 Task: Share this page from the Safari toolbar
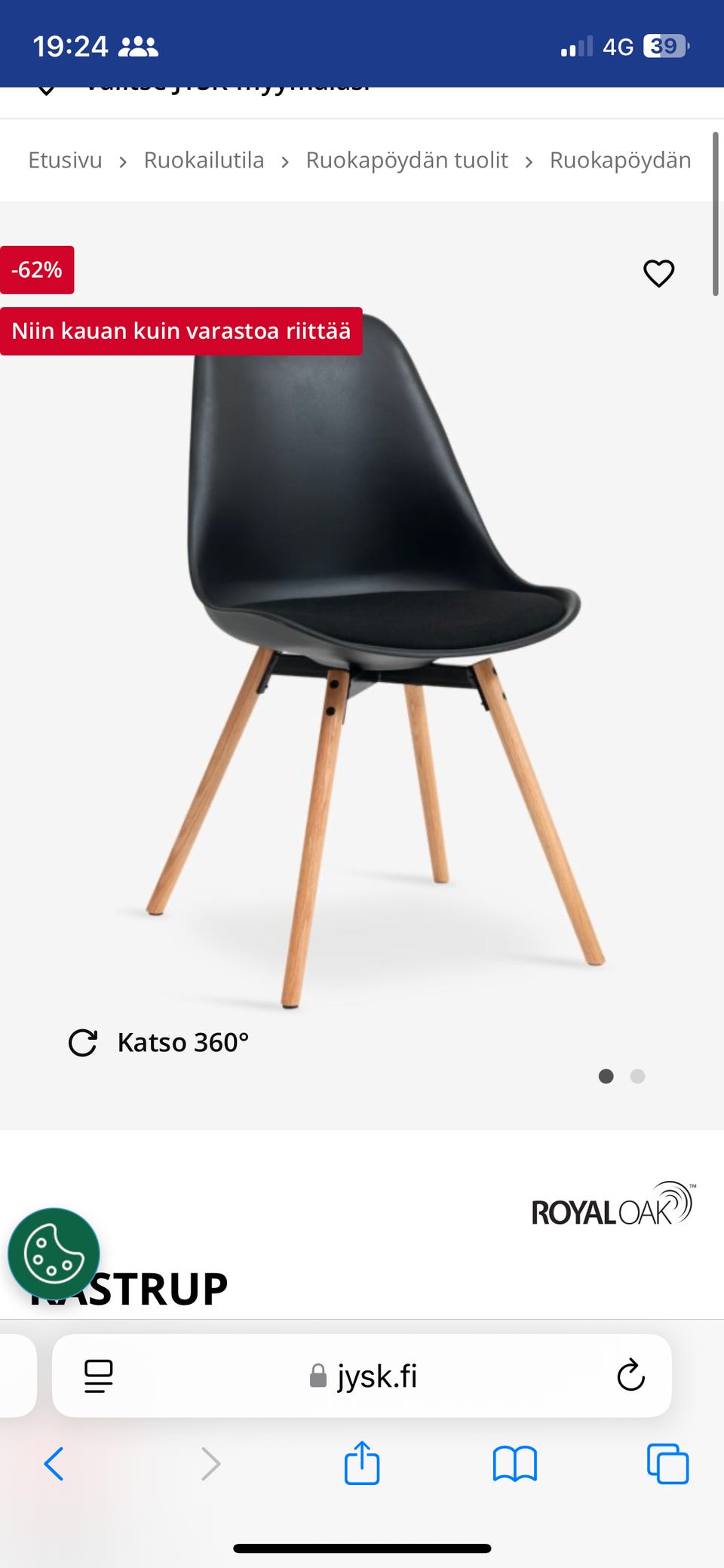coord(362,1463)
